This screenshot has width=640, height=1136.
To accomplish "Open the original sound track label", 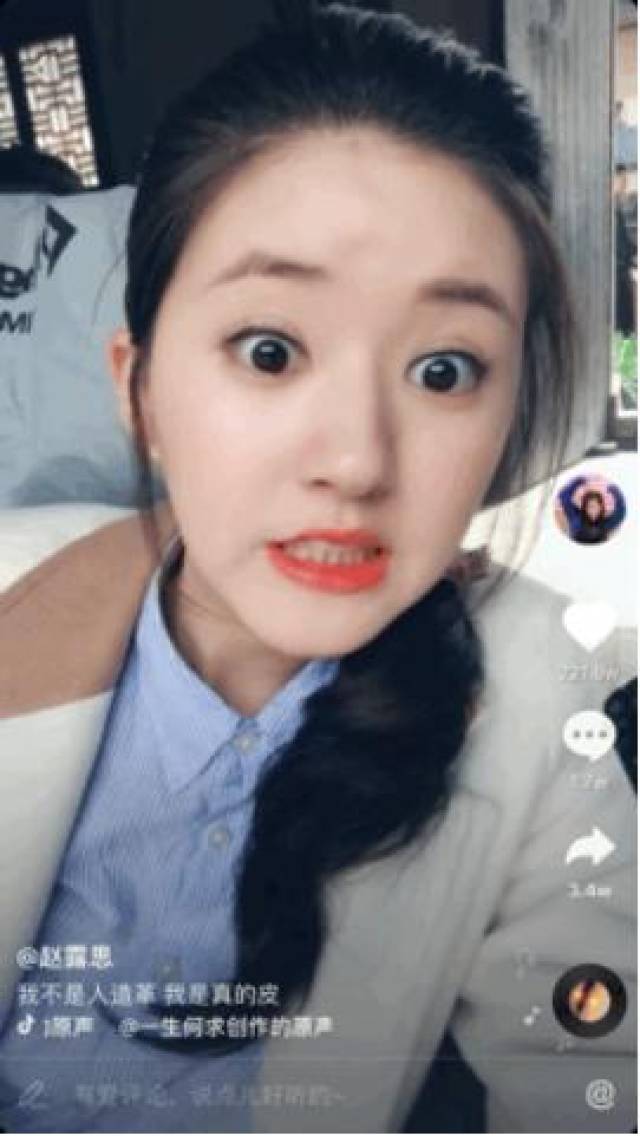I will (x=175, y=1028).
